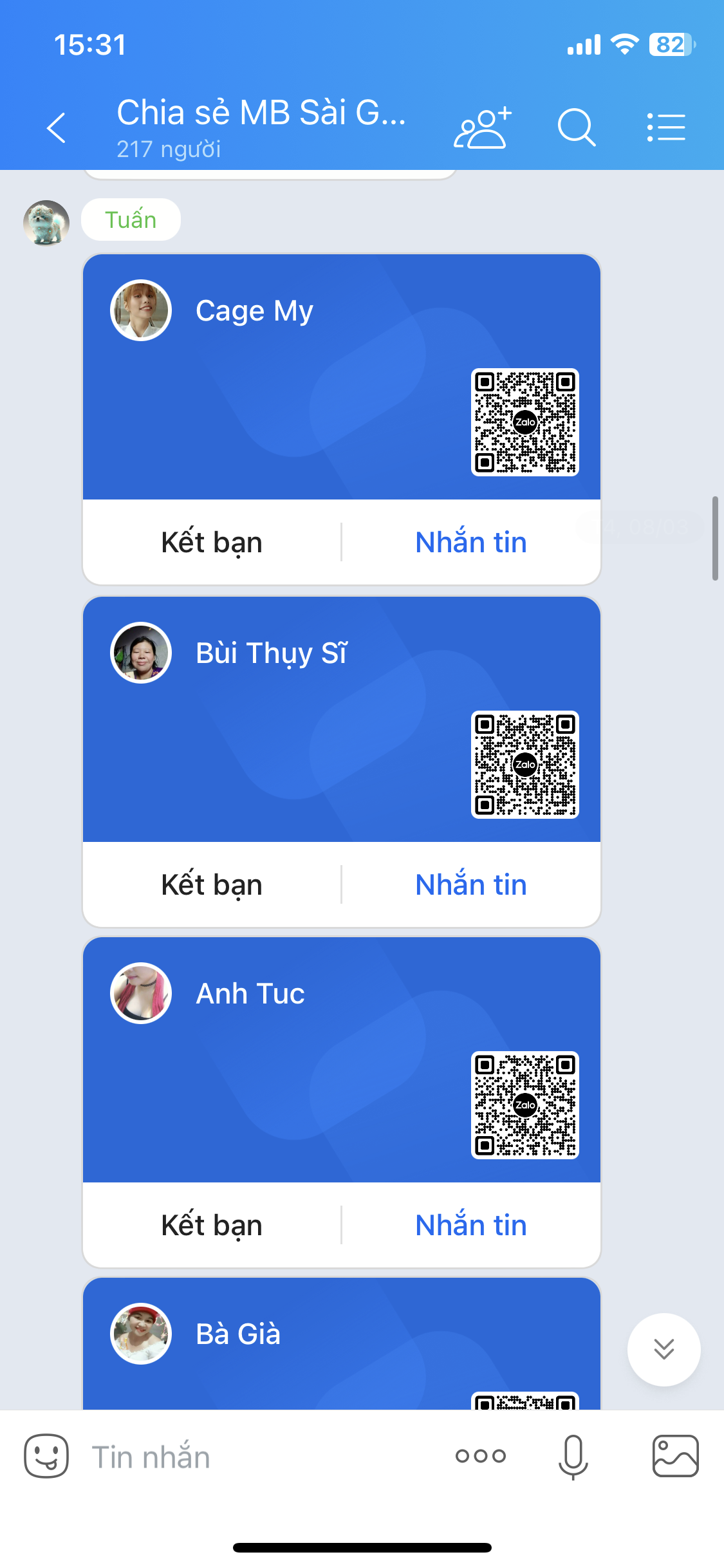The image size is (724, 1568).
Task: Open Cage My's contact card
Action: click(341, 377)
